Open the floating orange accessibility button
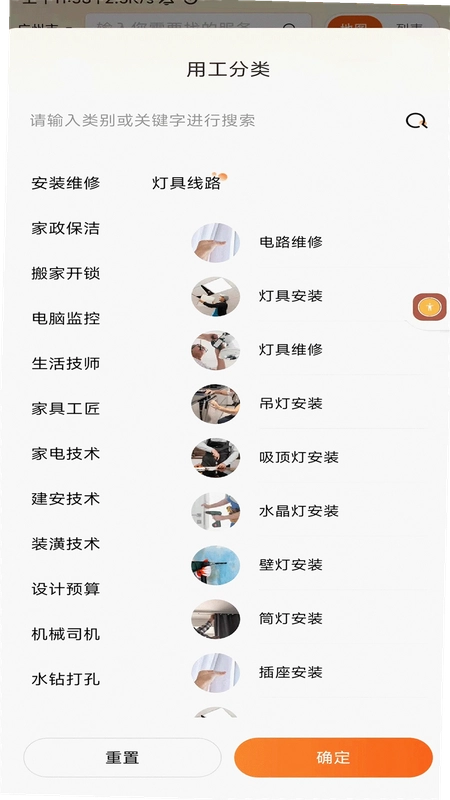 coord(430,307)
